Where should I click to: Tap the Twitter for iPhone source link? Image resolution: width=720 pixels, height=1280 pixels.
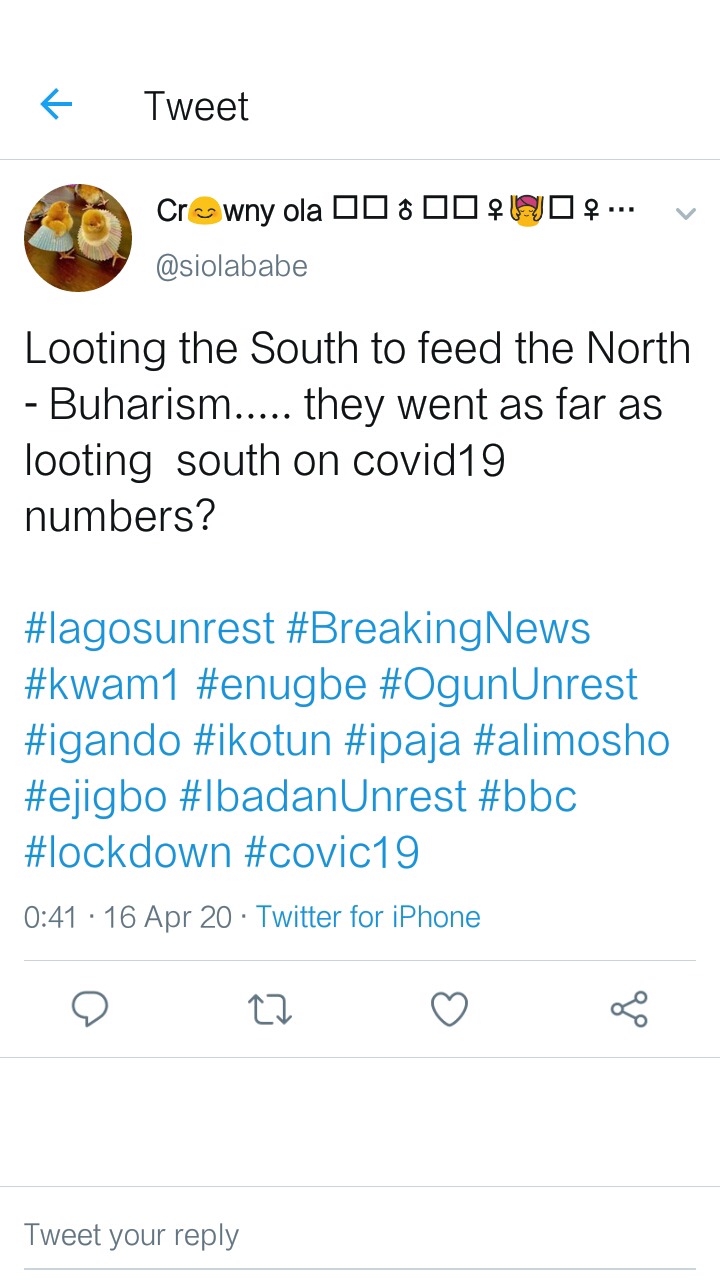(368, 917)
